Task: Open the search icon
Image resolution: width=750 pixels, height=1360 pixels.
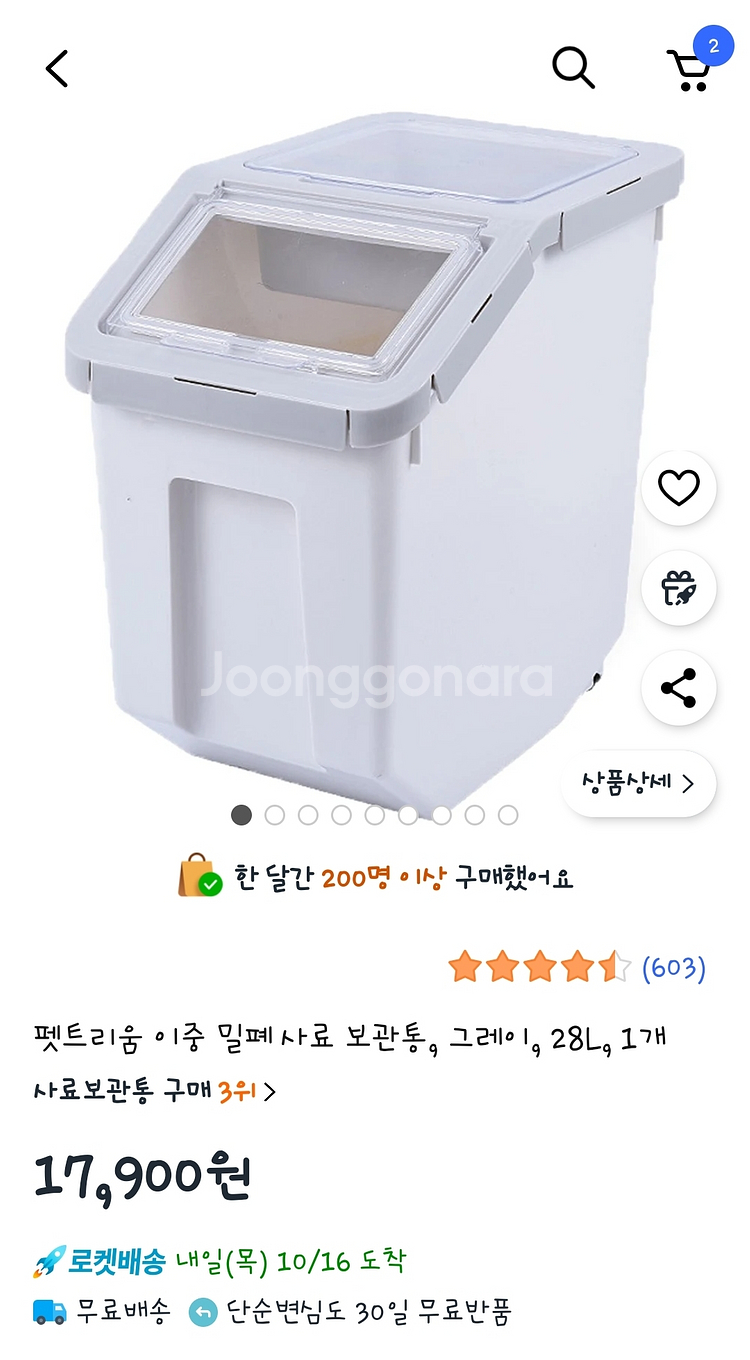Action: coord(573,67)
